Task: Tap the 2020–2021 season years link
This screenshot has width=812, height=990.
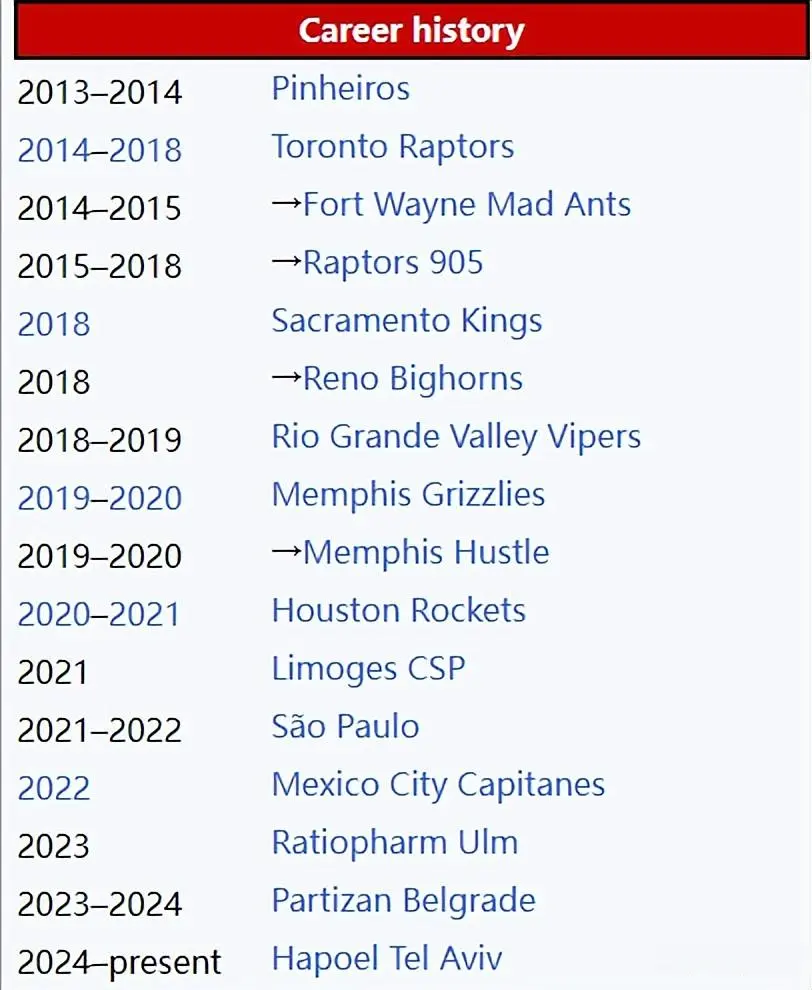Action: click(x=99, y=614)
